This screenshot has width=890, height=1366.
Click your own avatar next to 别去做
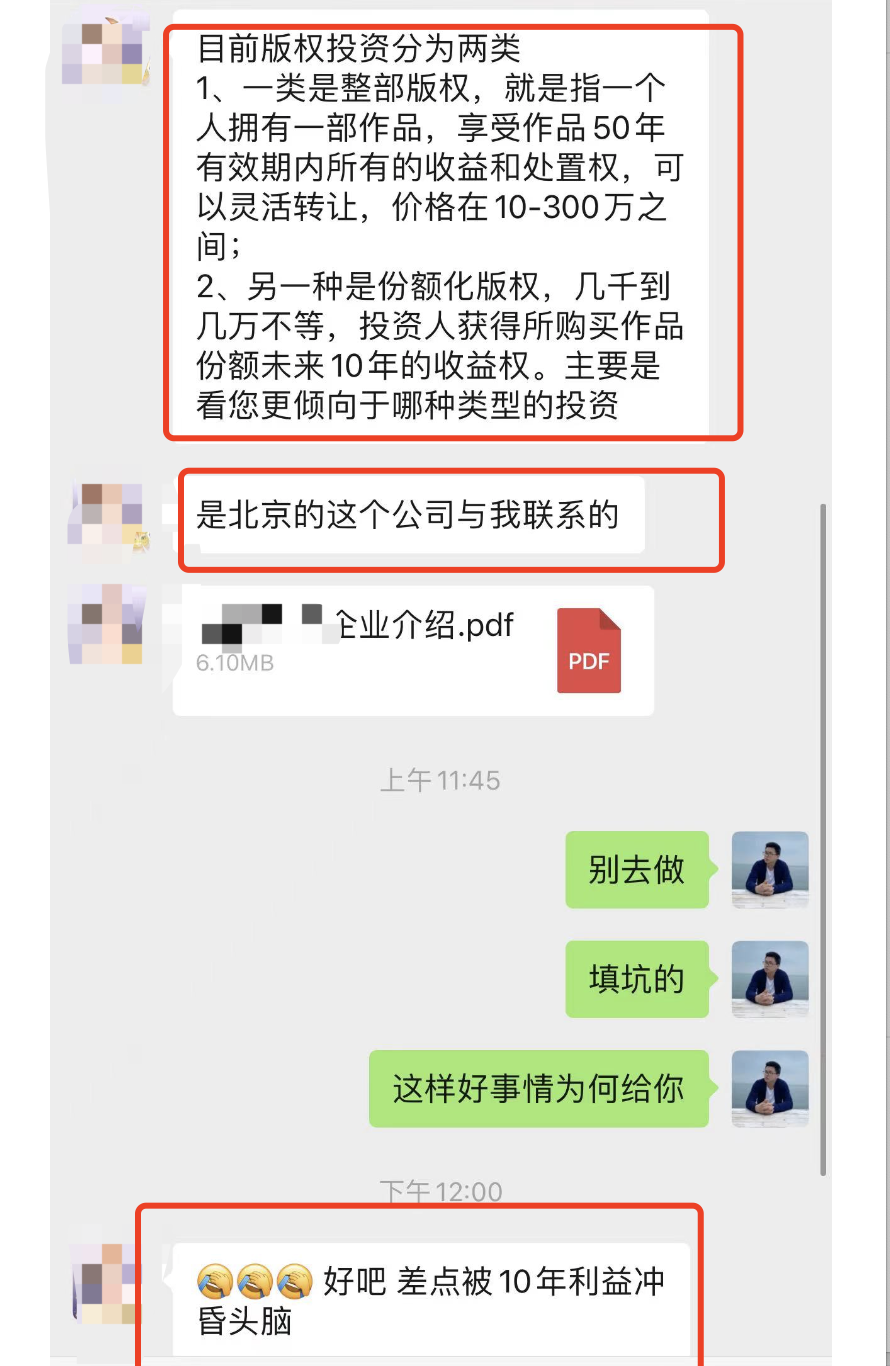769,871
